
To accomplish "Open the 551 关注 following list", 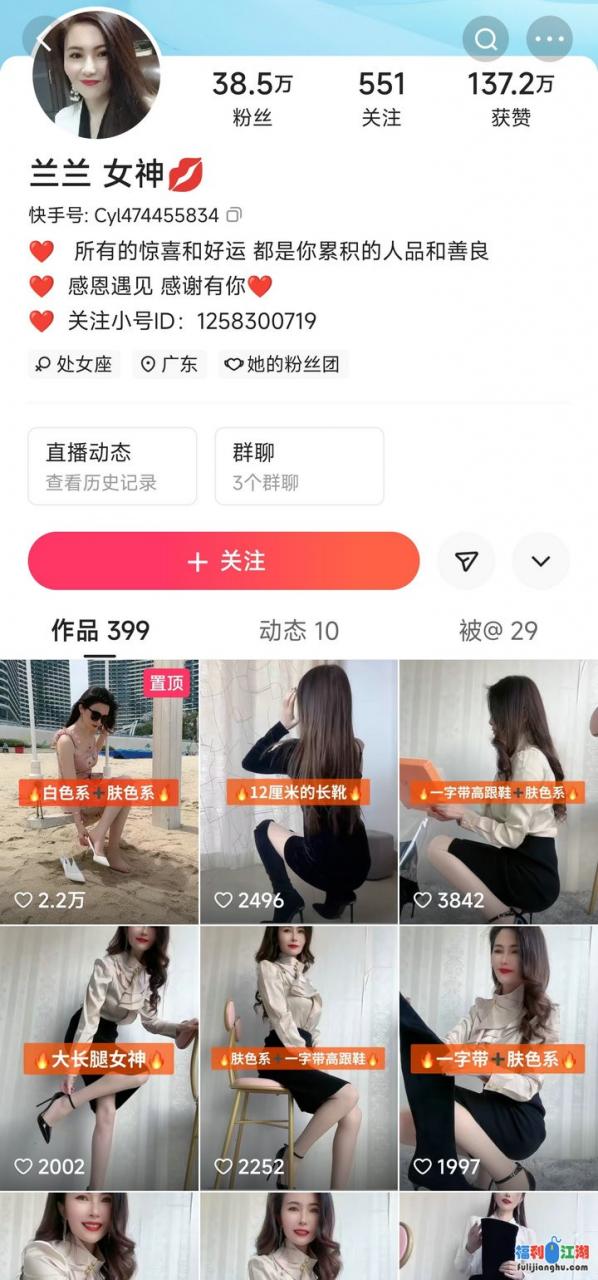I will click(x=381, y=98).
